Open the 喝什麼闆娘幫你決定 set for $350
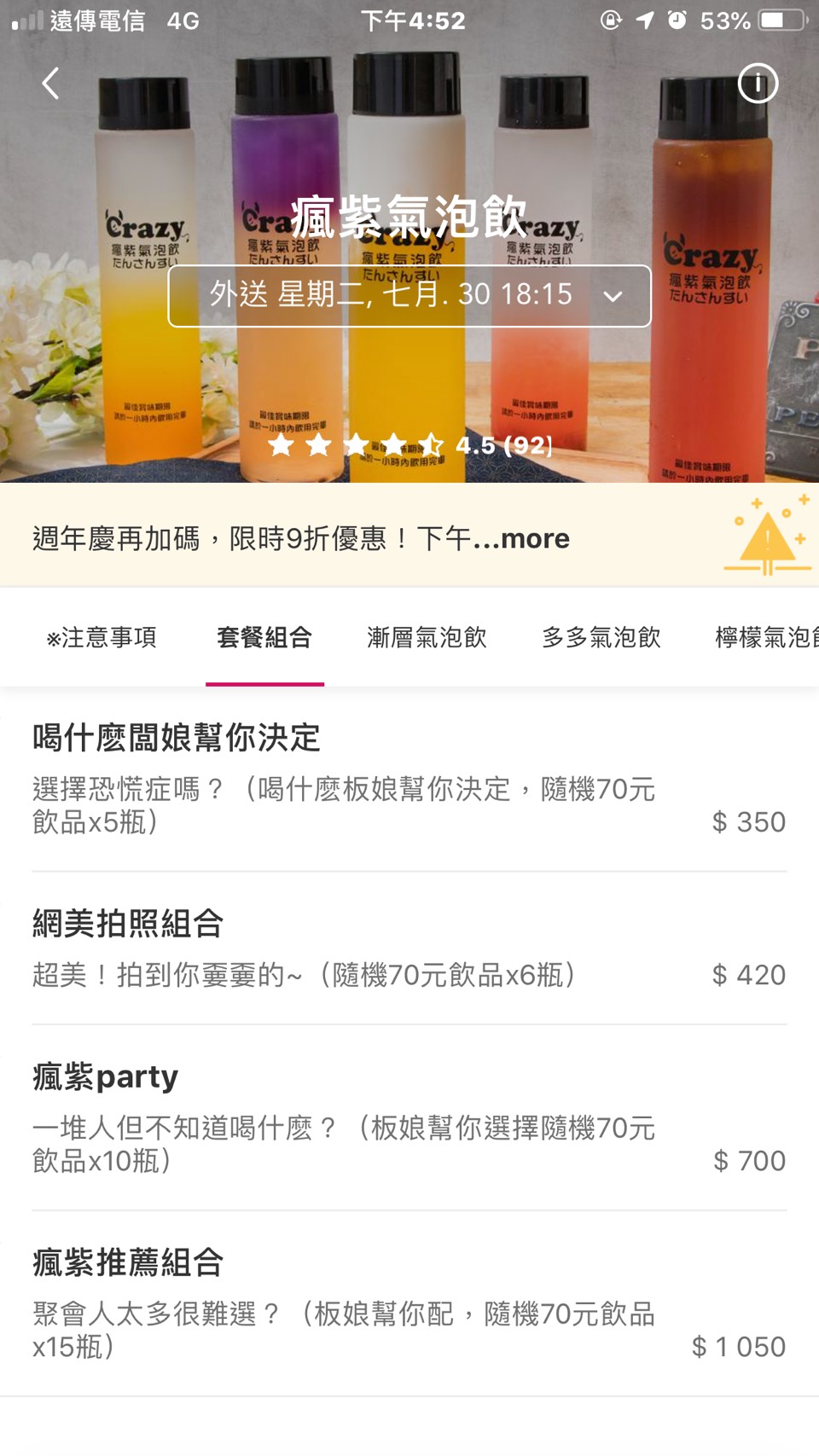Viewport: 819px width, 1456px height. coord(409,778)
